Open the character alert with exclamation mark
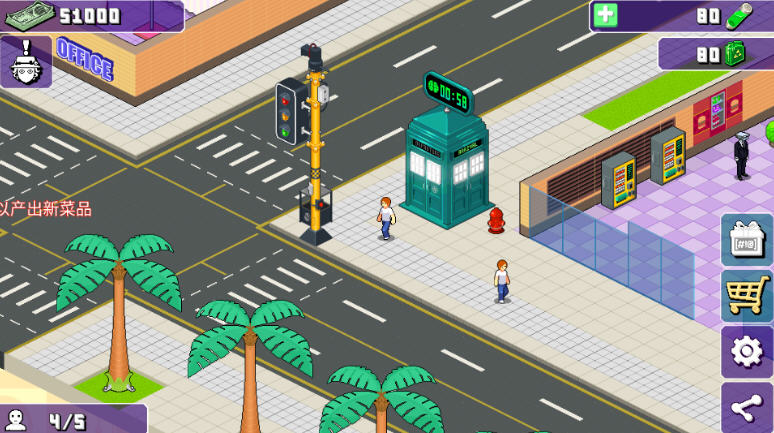Screen dimensions: 774x433 coord(25,62)
